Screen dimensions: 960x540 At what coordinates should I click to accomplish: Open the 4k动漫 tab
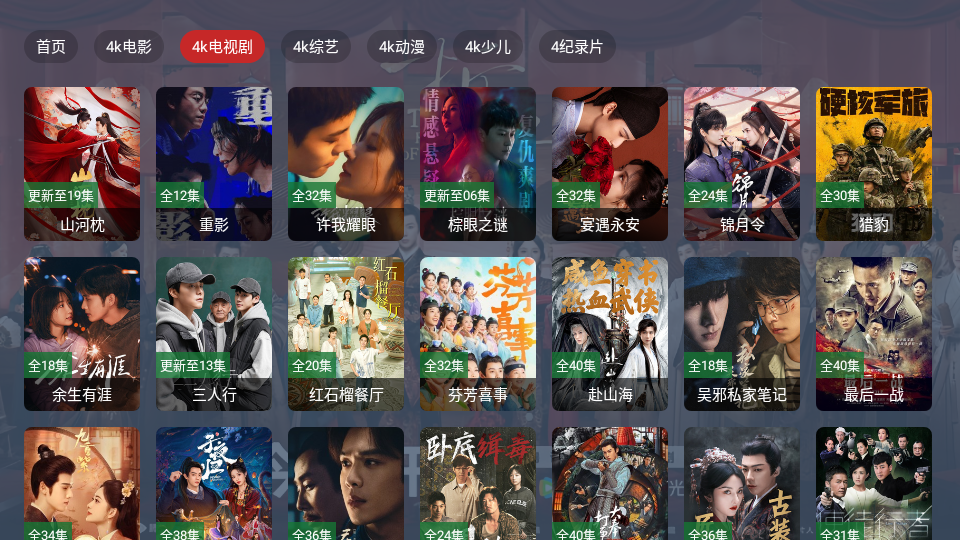402,46
